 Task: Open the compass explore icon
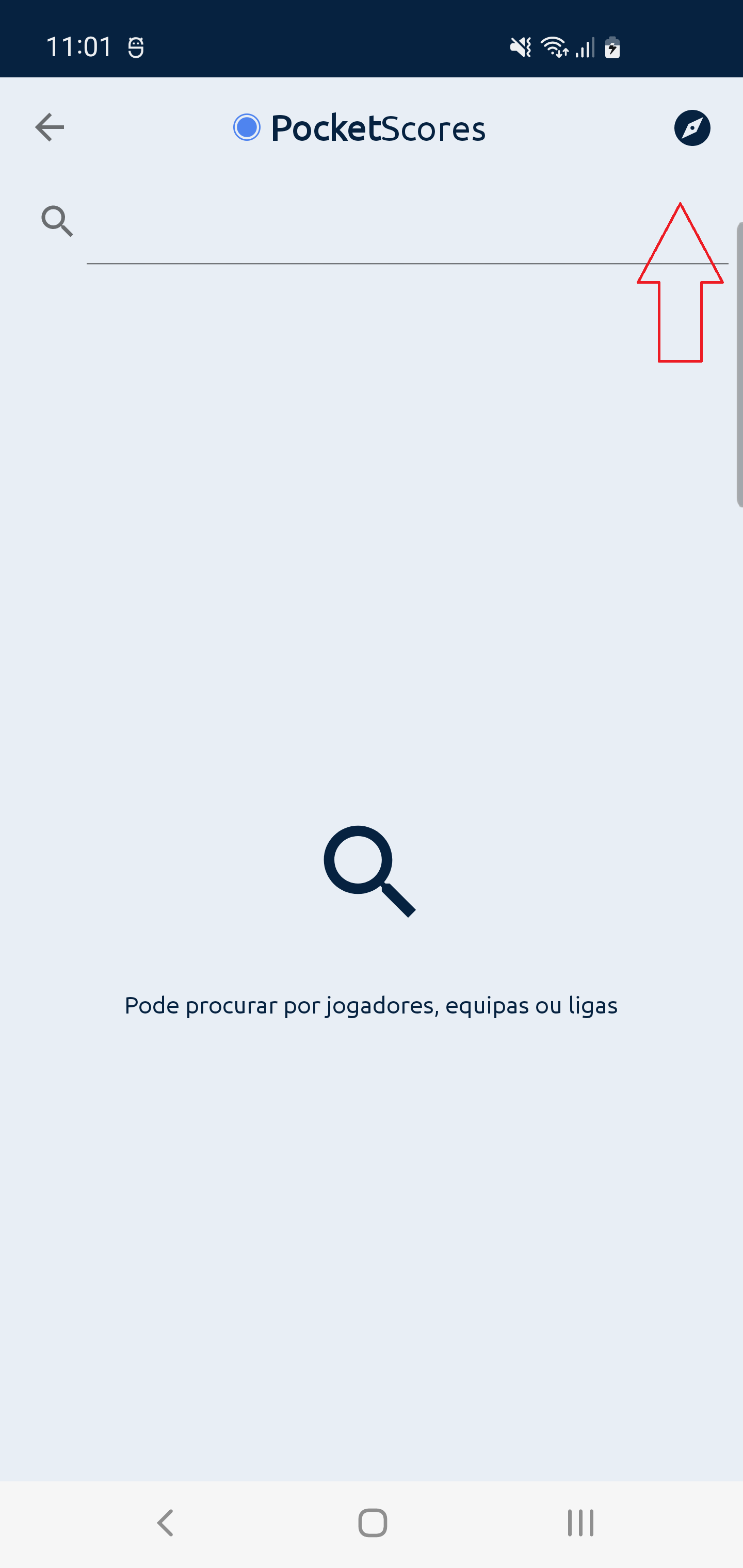(x=692, y=128)
